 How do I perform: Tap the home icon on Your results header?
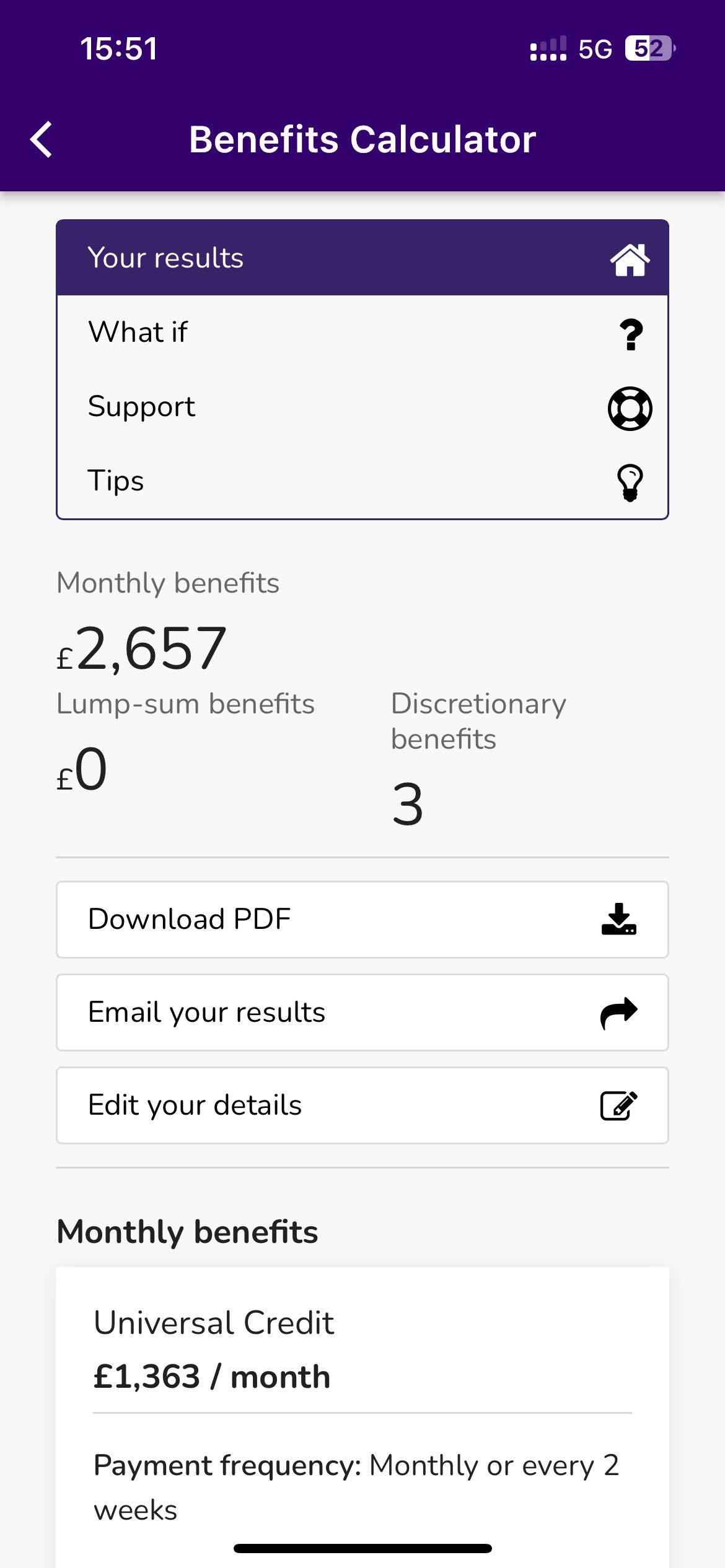(630, 259)
